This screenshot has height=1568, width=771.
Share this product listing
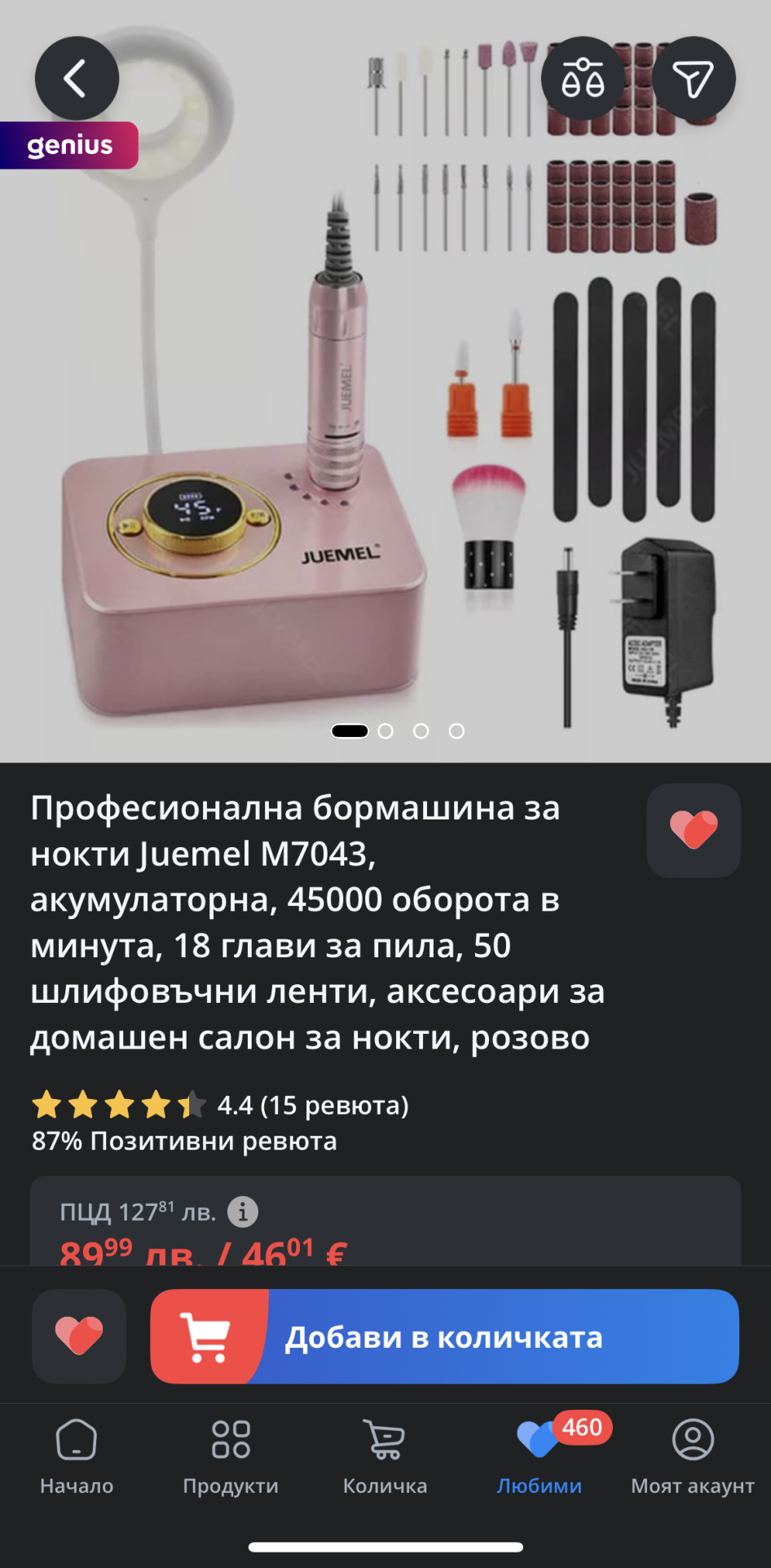(694, 79)
